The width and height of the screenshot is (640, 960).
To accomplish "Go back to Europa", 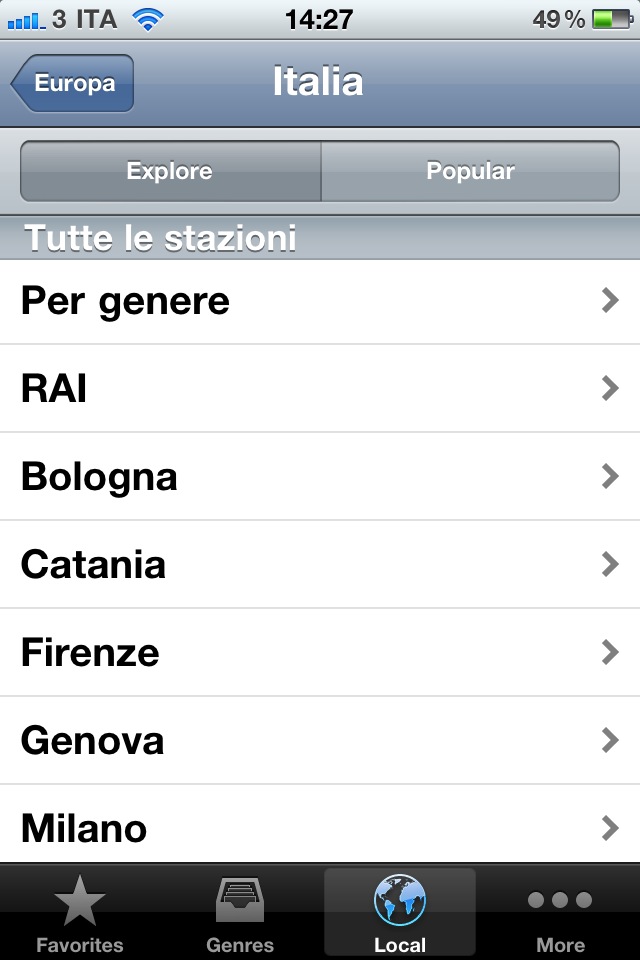I will 72,84.
